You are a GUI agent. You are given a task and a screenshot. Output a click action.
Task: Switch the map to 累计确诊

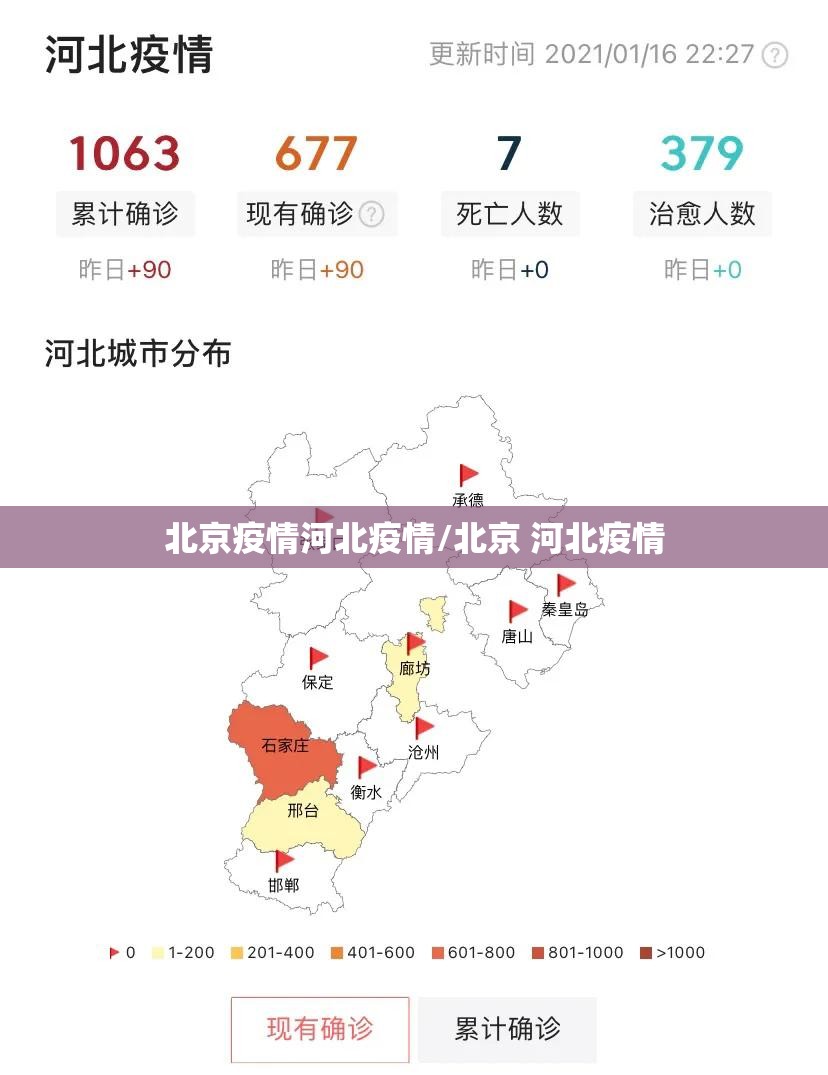click(x=507, y=1029)
